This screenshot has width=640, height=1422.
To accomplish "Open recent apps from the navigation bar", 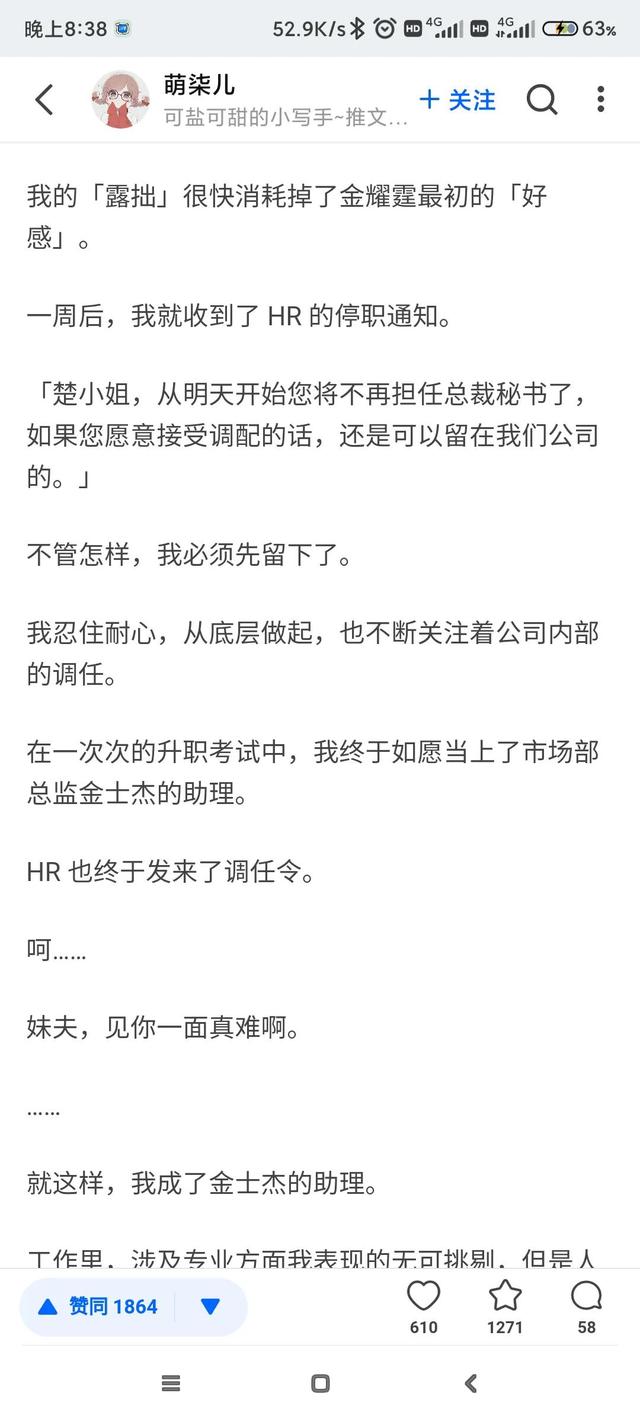I will pos(171,1384).
